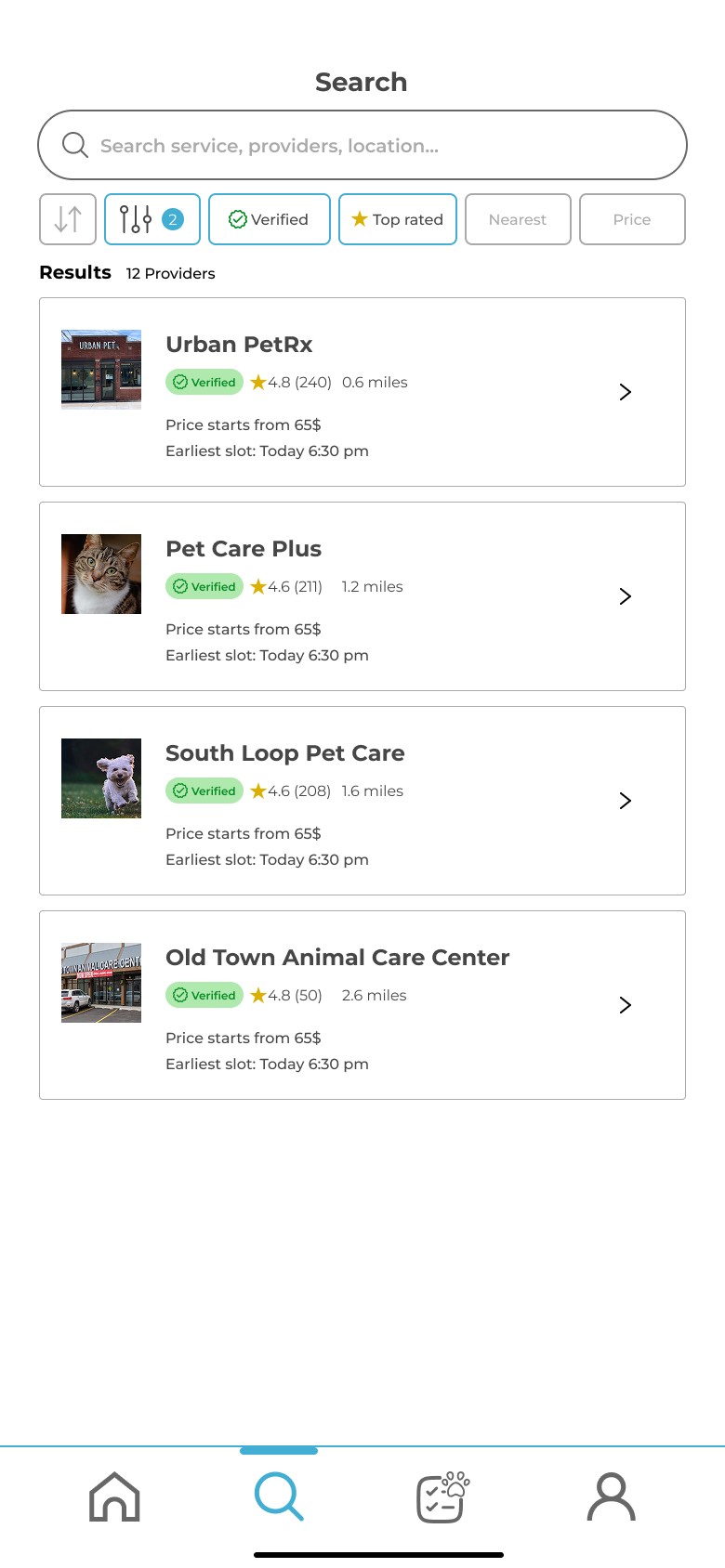Switch to the bookings checklist tab
Viewport: 725px width, 1568px height.
coord(442,1496)
